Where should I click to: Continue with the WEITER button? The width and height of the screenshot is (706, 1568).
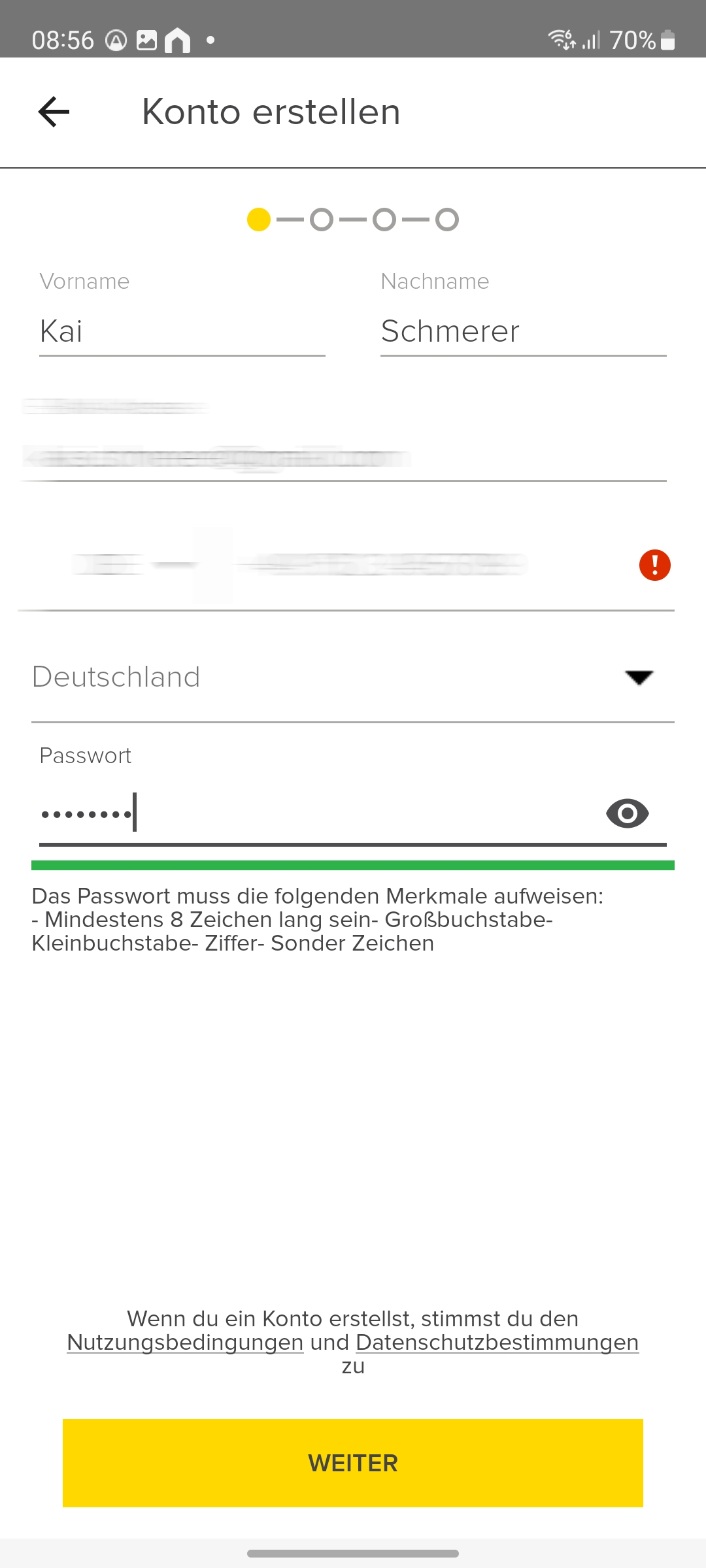[353, 1463]
